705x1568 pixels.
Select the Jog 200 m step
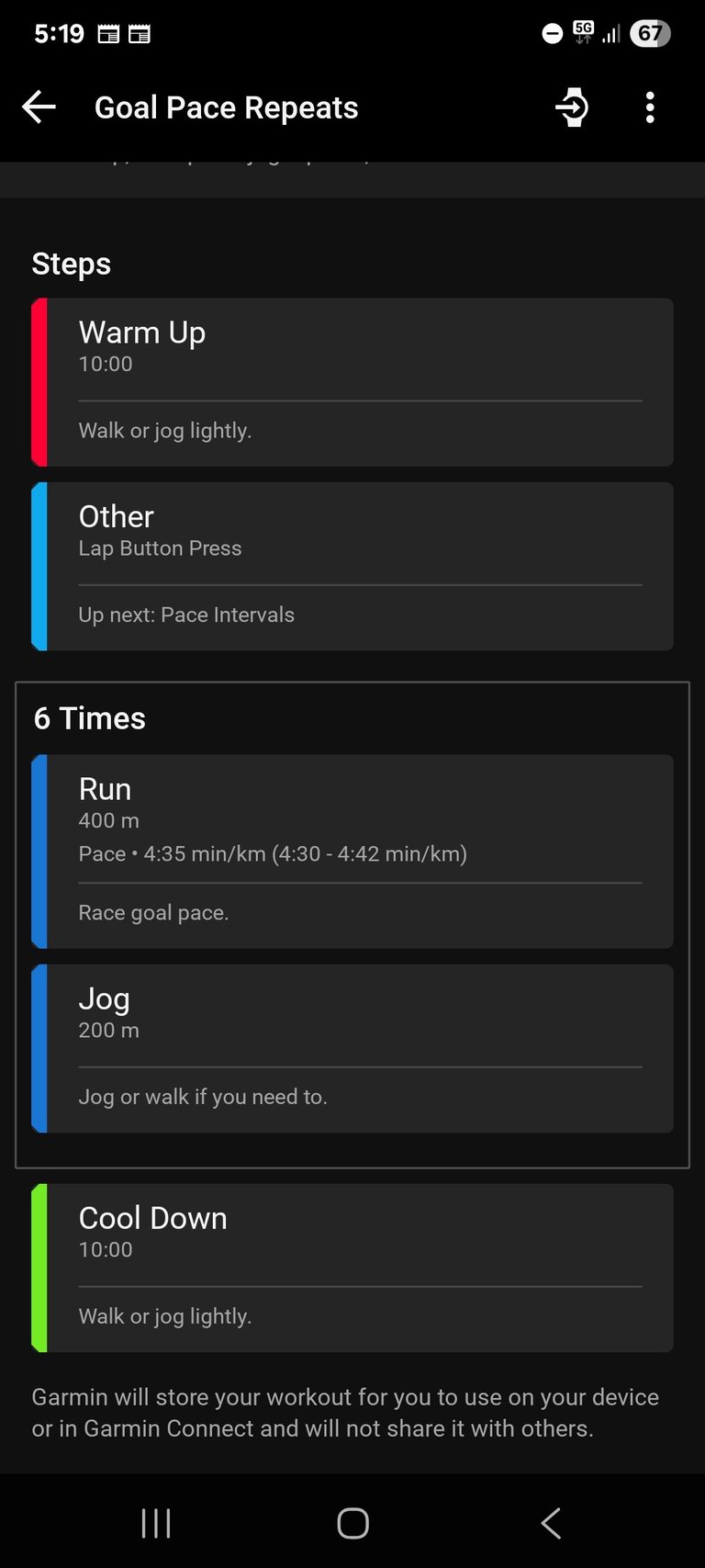tap(352, 1048)
